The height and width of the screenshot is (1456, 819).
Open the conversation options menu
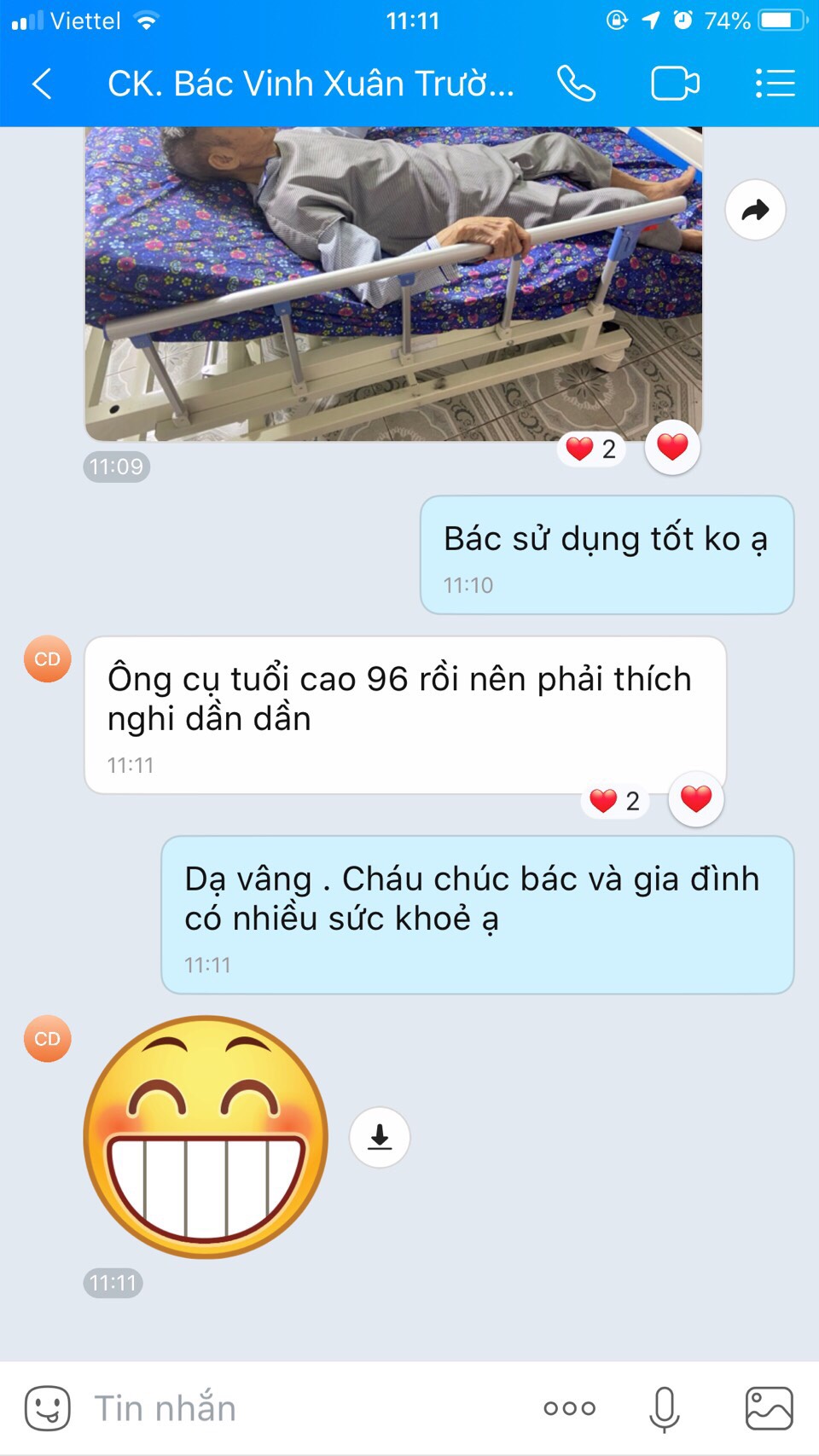[x=775, y=84]
